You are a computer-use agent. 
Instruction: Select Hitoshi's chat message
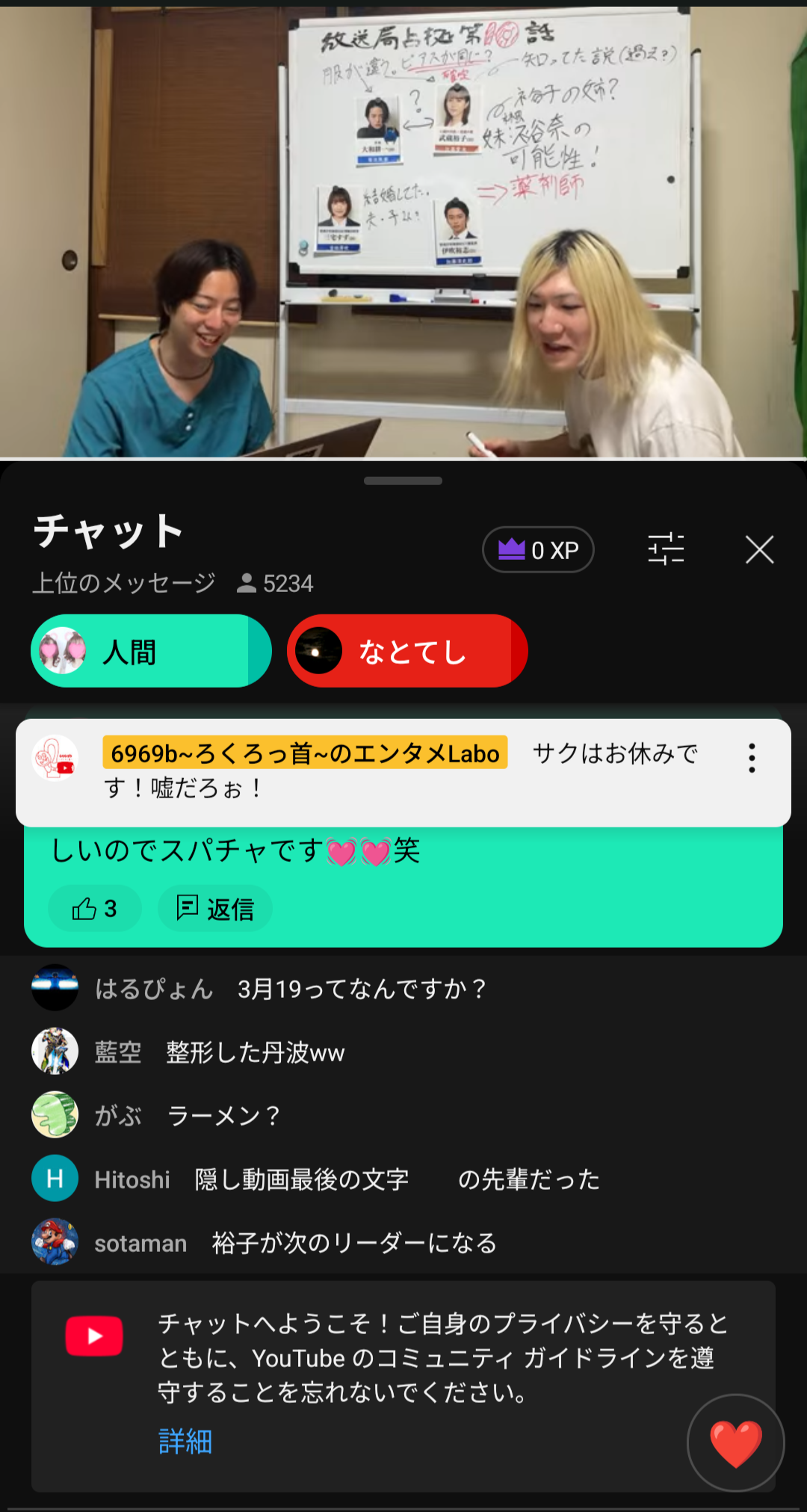click(403, 1179)
